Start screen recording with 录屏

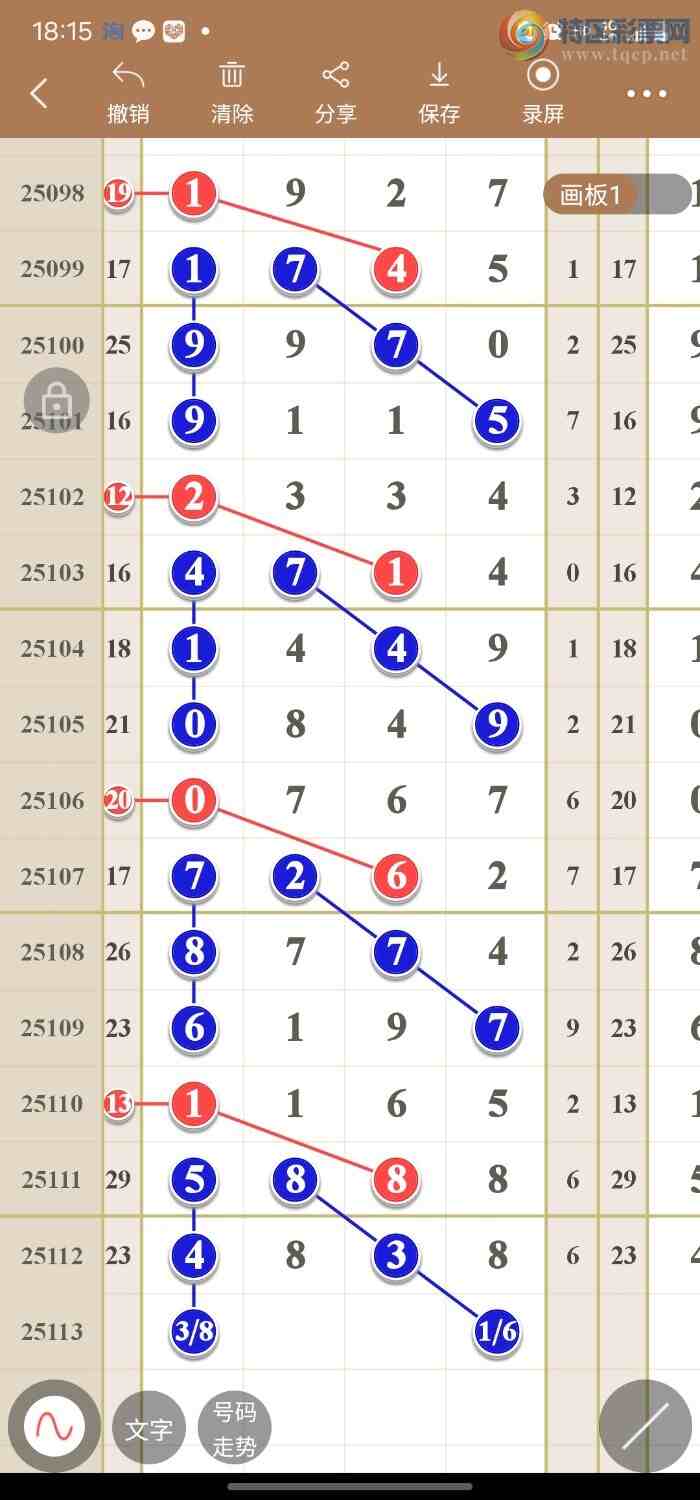[543, 93]
